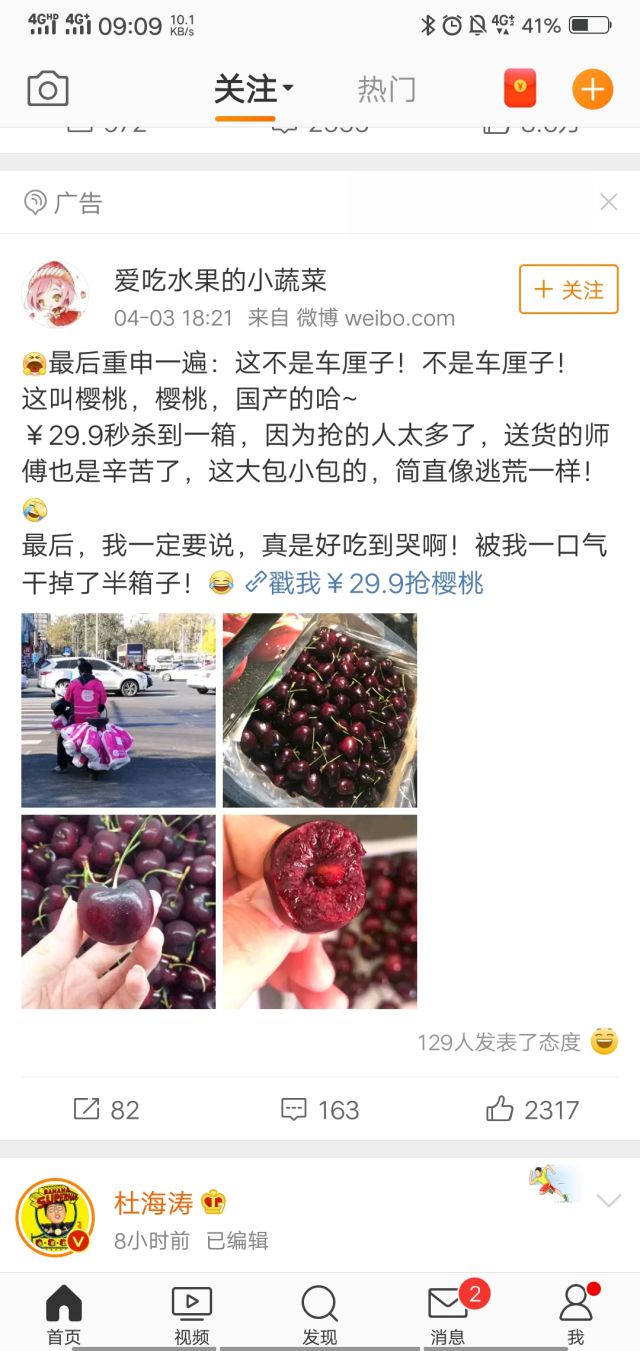Dismiss the 广告 post

coord(608,202)
